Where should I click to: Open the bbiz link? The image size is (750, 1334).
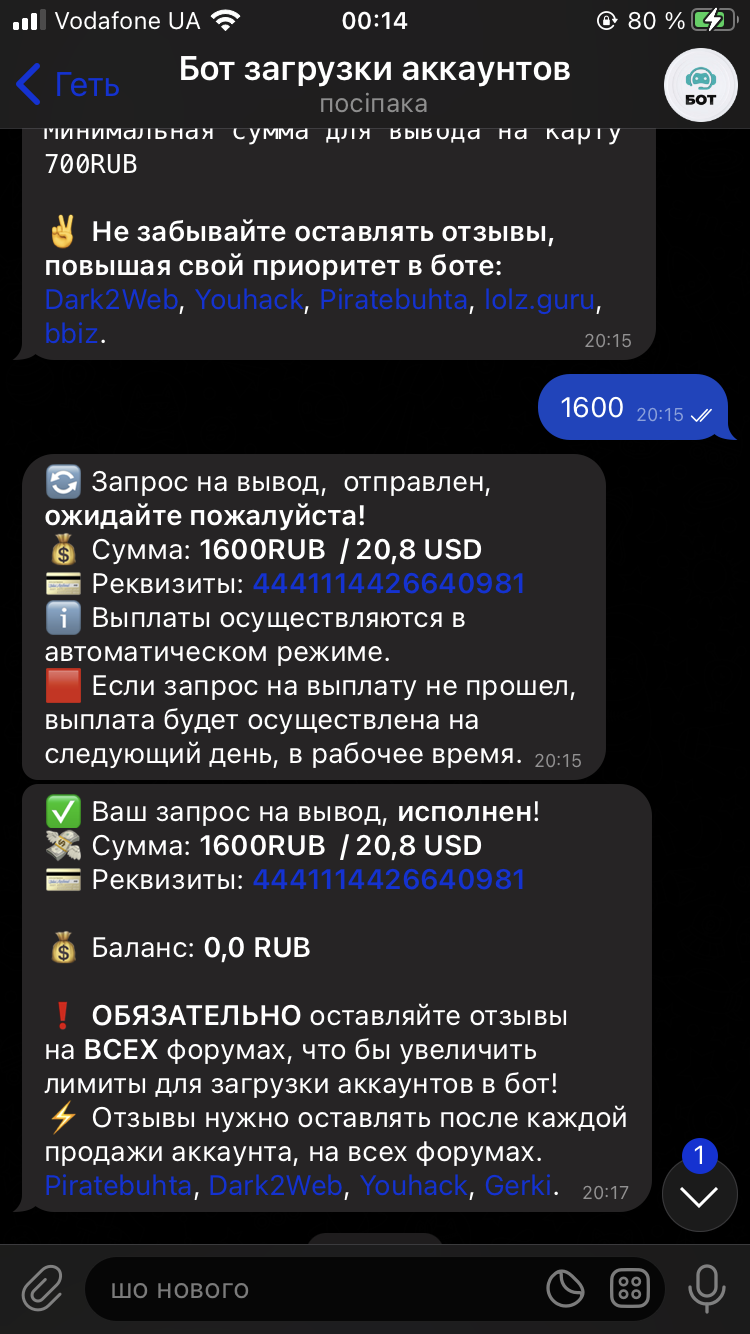point(71,332)
